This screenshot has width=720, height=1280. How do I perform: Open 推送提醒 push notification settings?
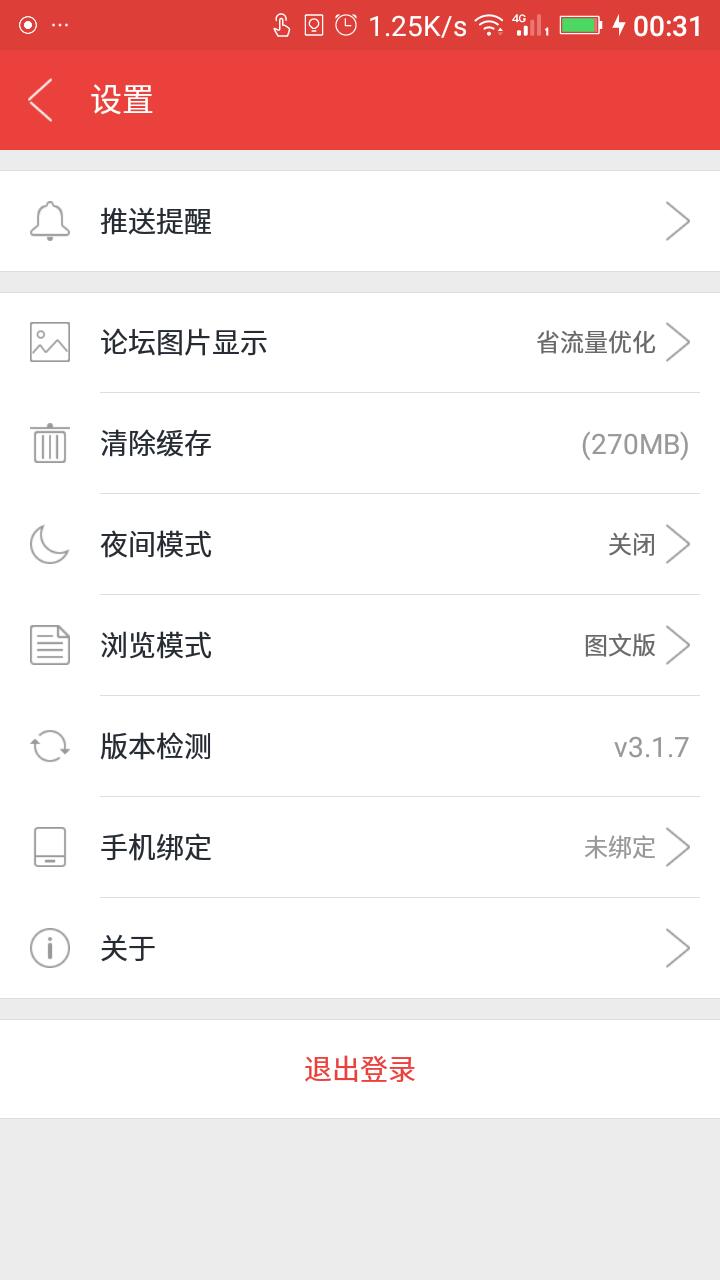(x=360, y=221)
